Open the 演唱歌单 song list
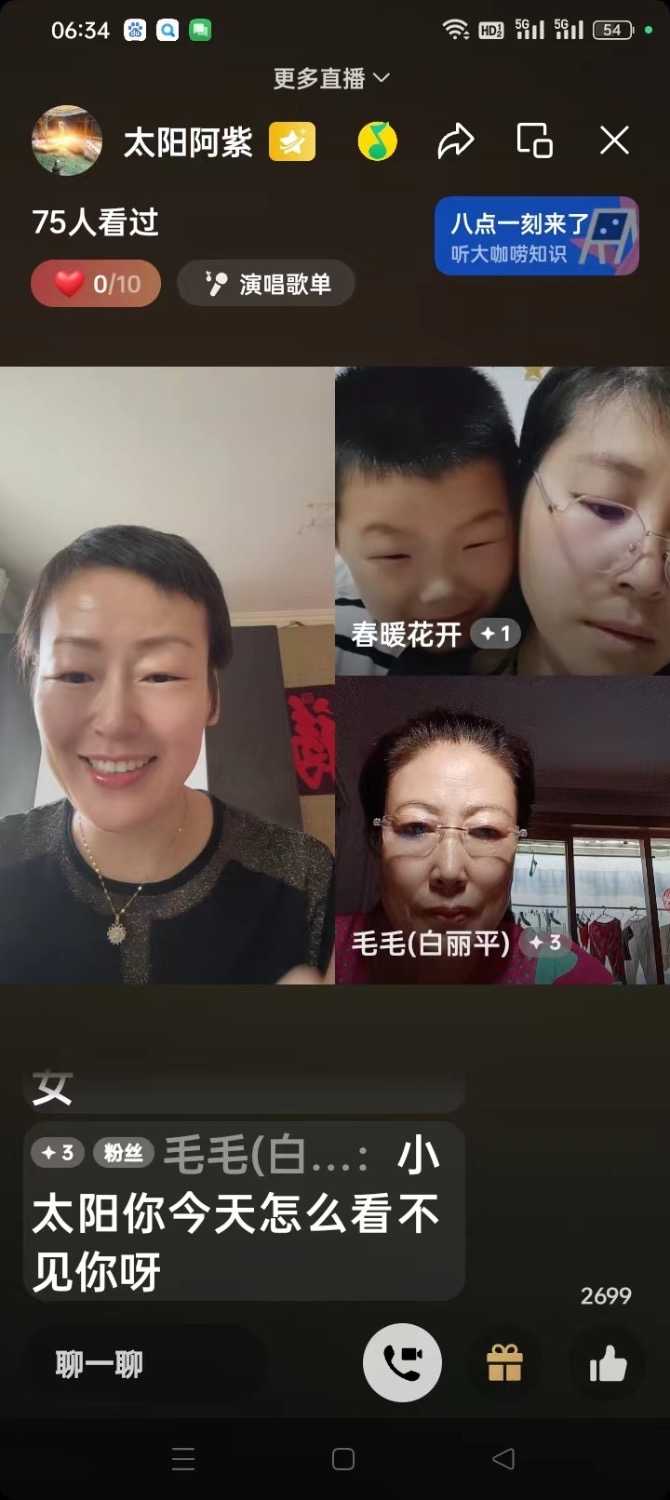Viewport: 670px width, 1500px height. (266, 284)
